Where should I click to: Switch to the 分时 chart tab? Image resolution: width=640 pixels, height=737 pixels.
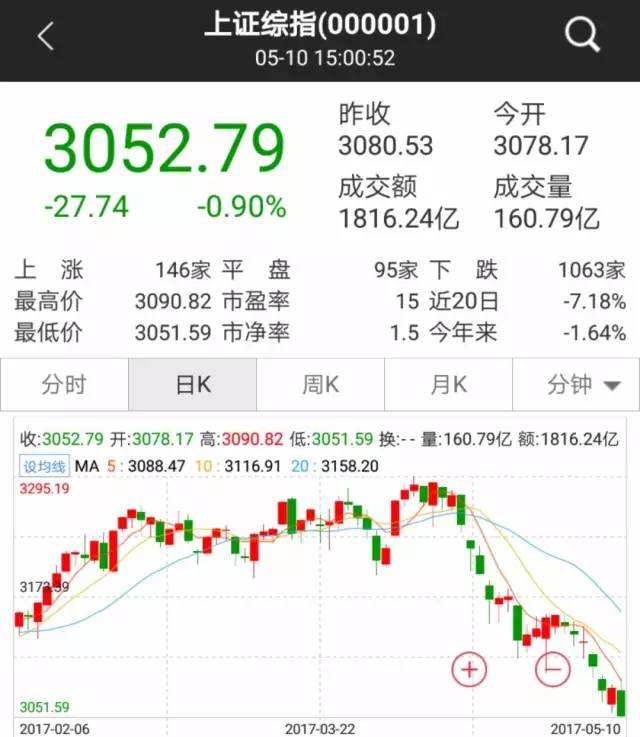64,385
